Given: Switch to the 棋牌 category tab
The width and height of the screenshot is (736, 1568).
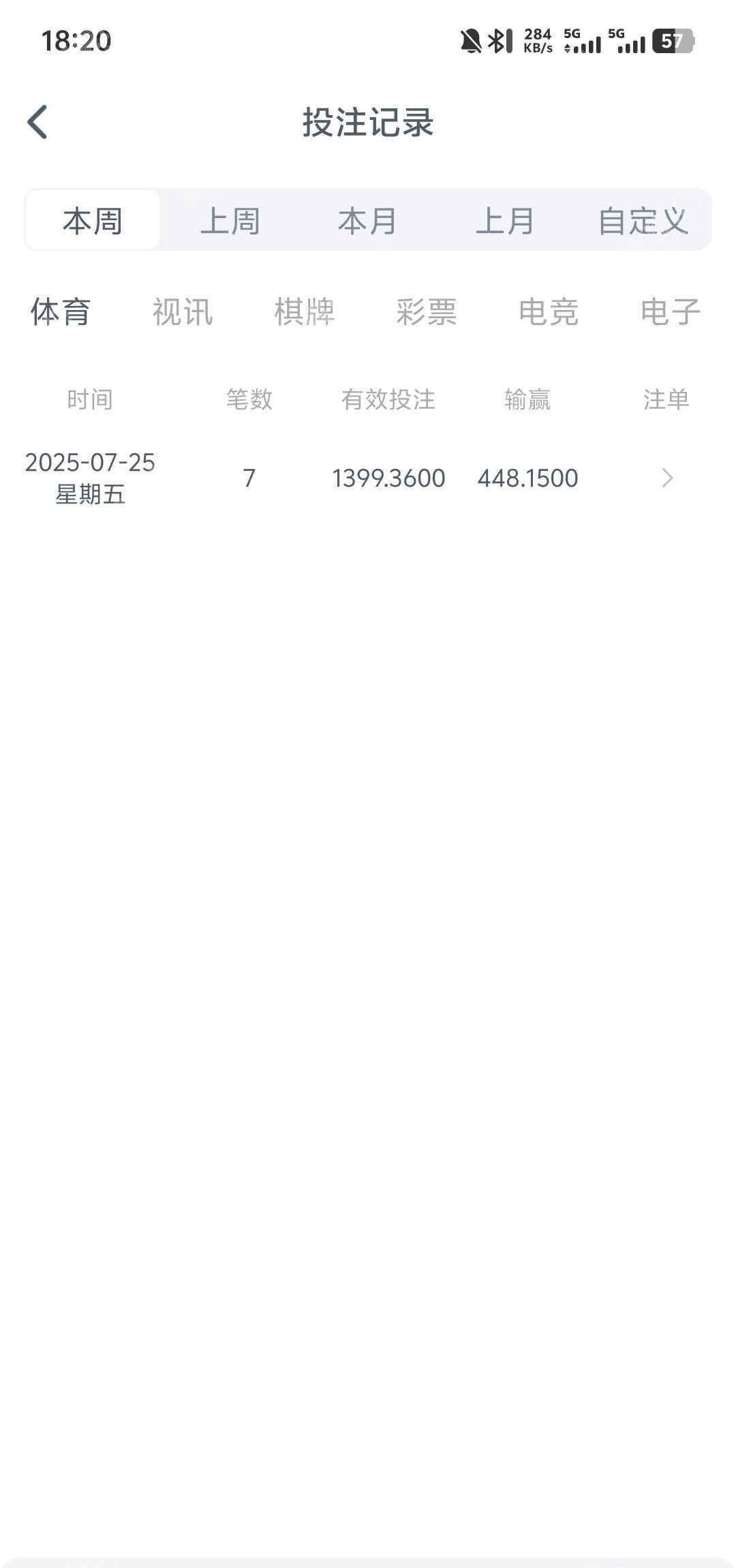Looking at the screenshot, I should click(305, 311).
